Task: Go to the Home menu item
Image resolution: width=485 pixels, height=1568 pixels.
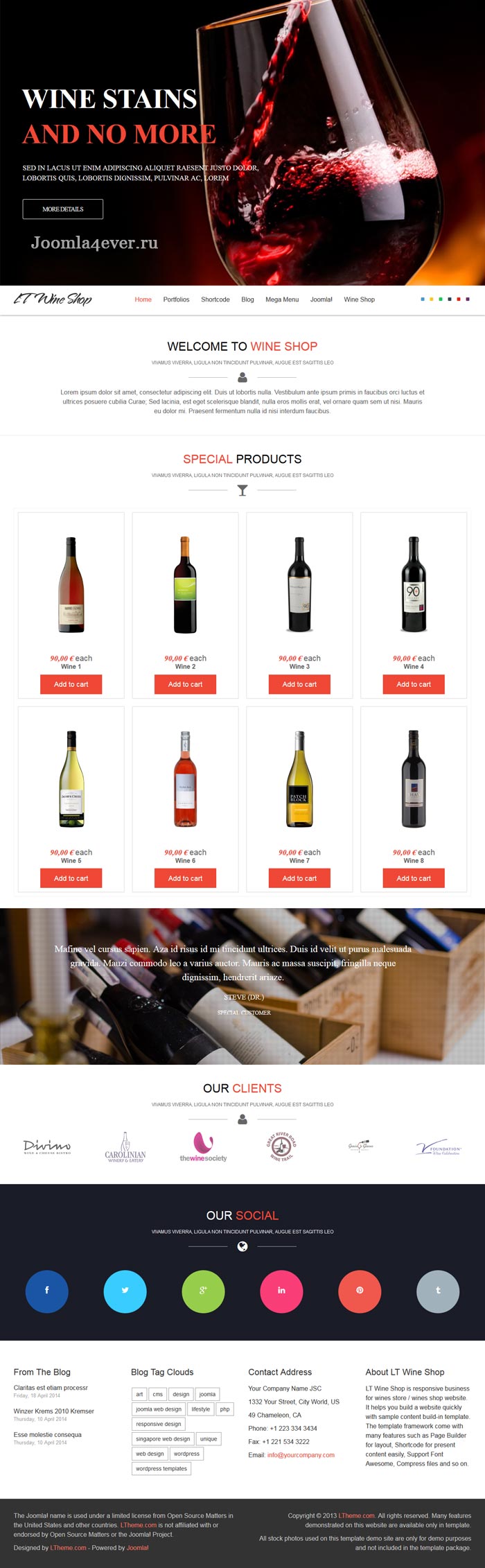Action: click(143, 299)
